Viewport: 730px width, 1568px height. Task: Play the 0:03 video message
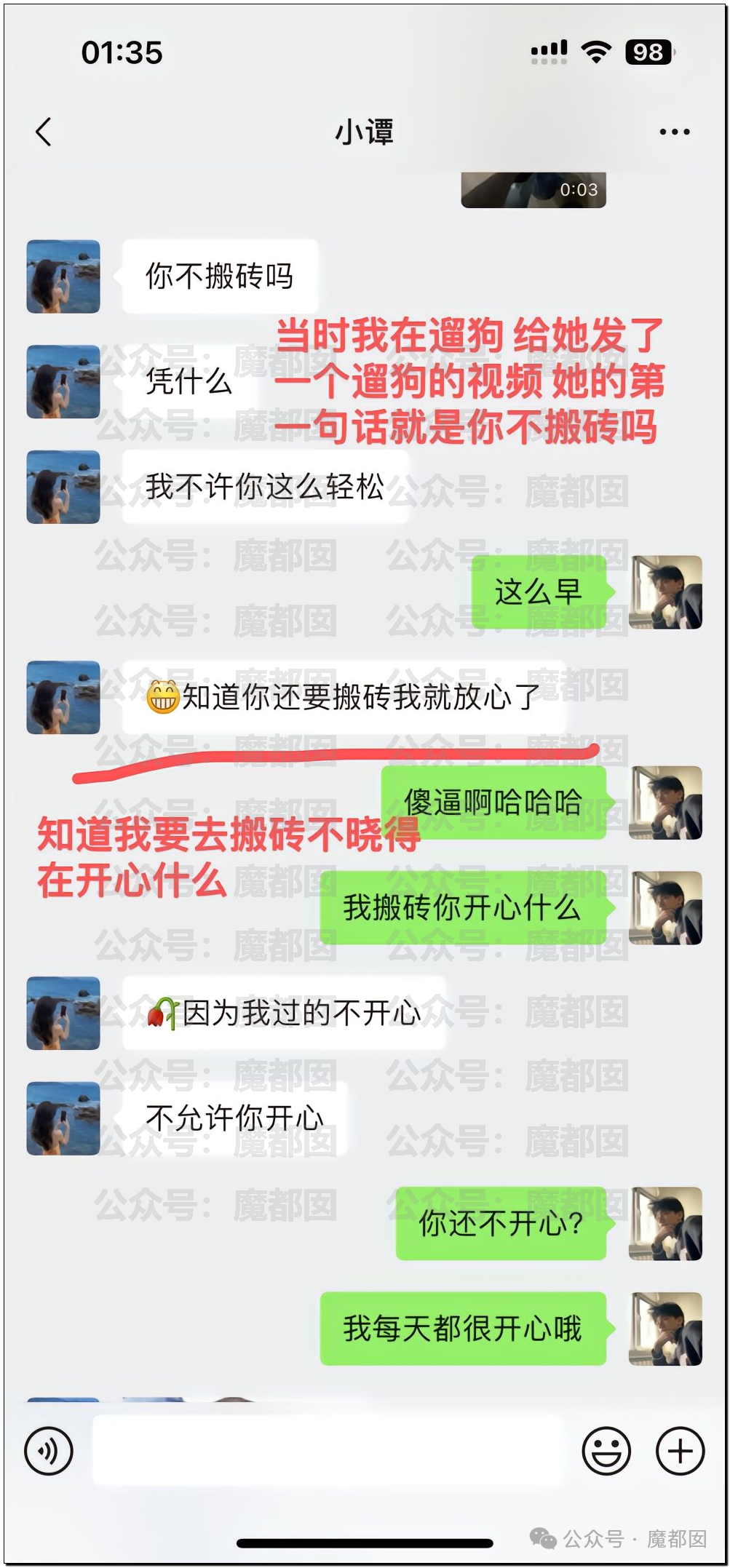[533, 191]
